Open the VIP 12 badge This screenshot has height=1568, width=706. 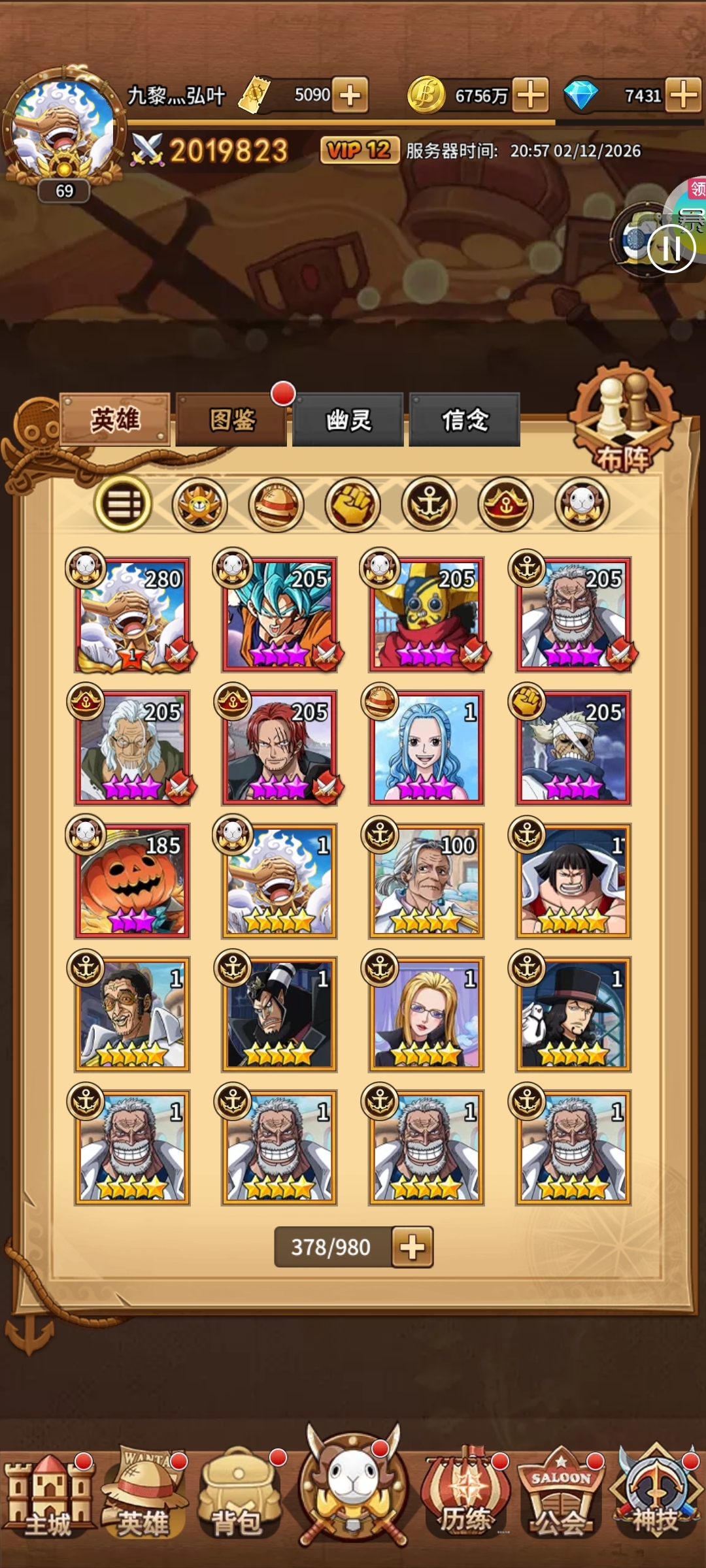(x=359, y=151)
